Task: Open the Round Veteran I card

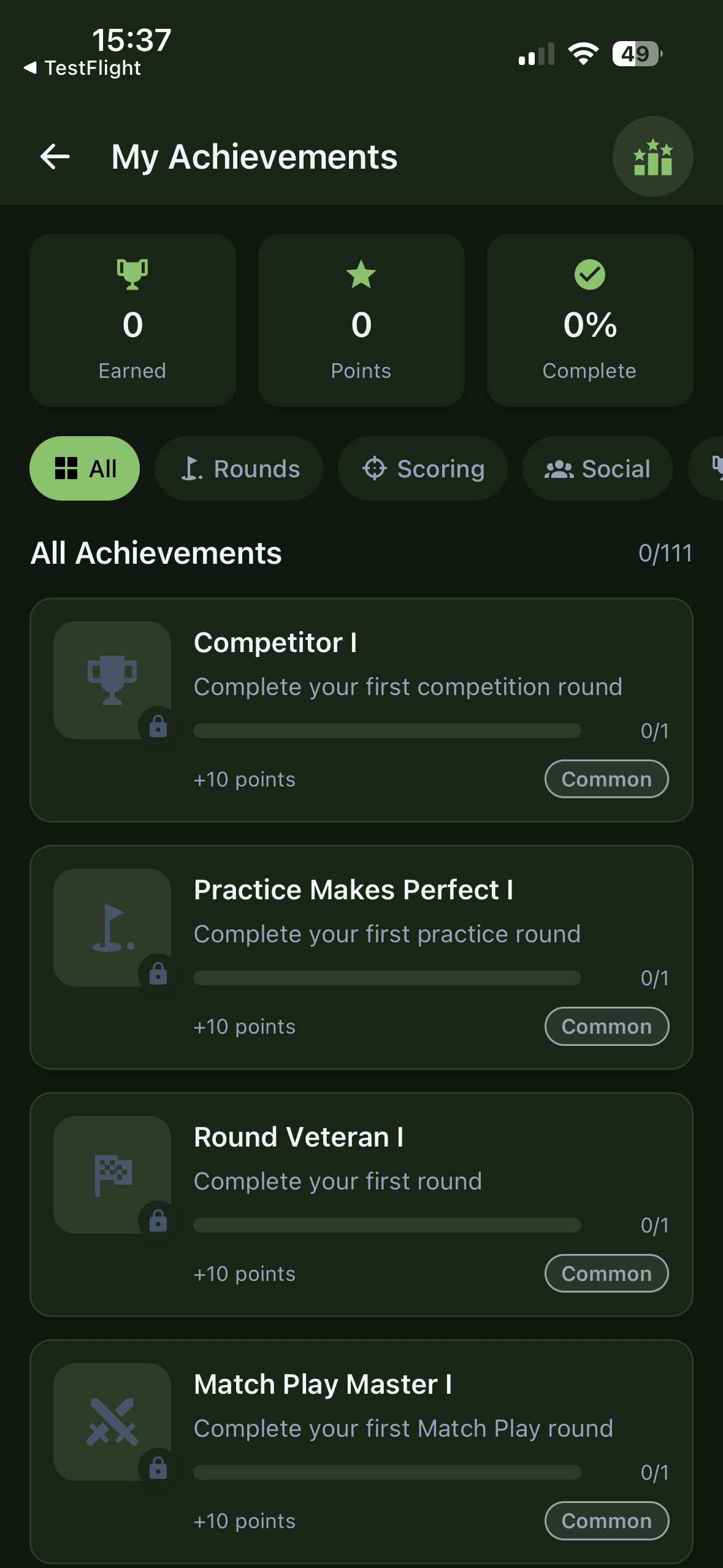Action: (361, 1204)
